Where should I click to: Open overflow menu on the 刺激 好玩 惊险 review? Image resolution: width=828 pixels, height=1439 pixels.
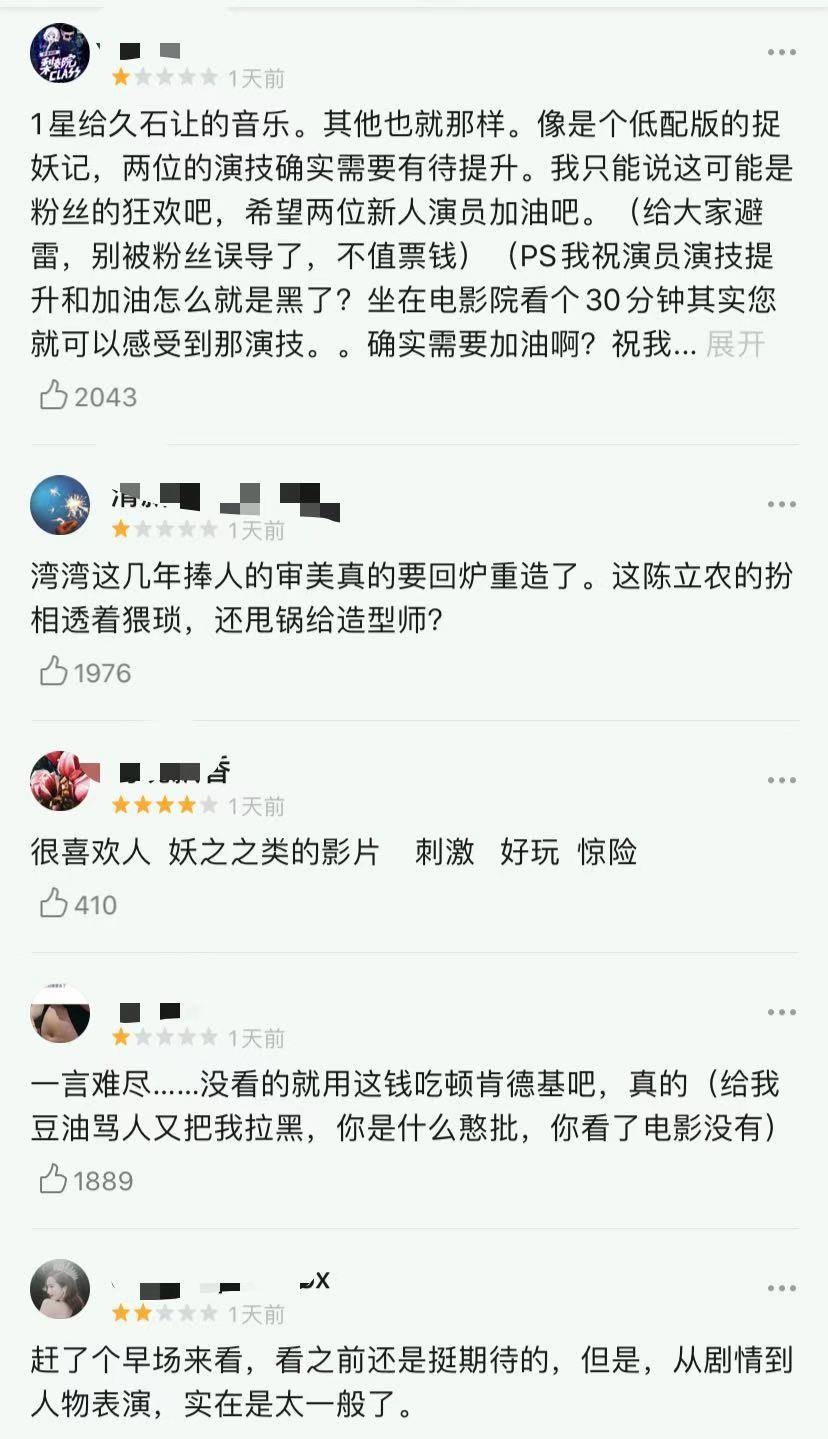(781, 780)
